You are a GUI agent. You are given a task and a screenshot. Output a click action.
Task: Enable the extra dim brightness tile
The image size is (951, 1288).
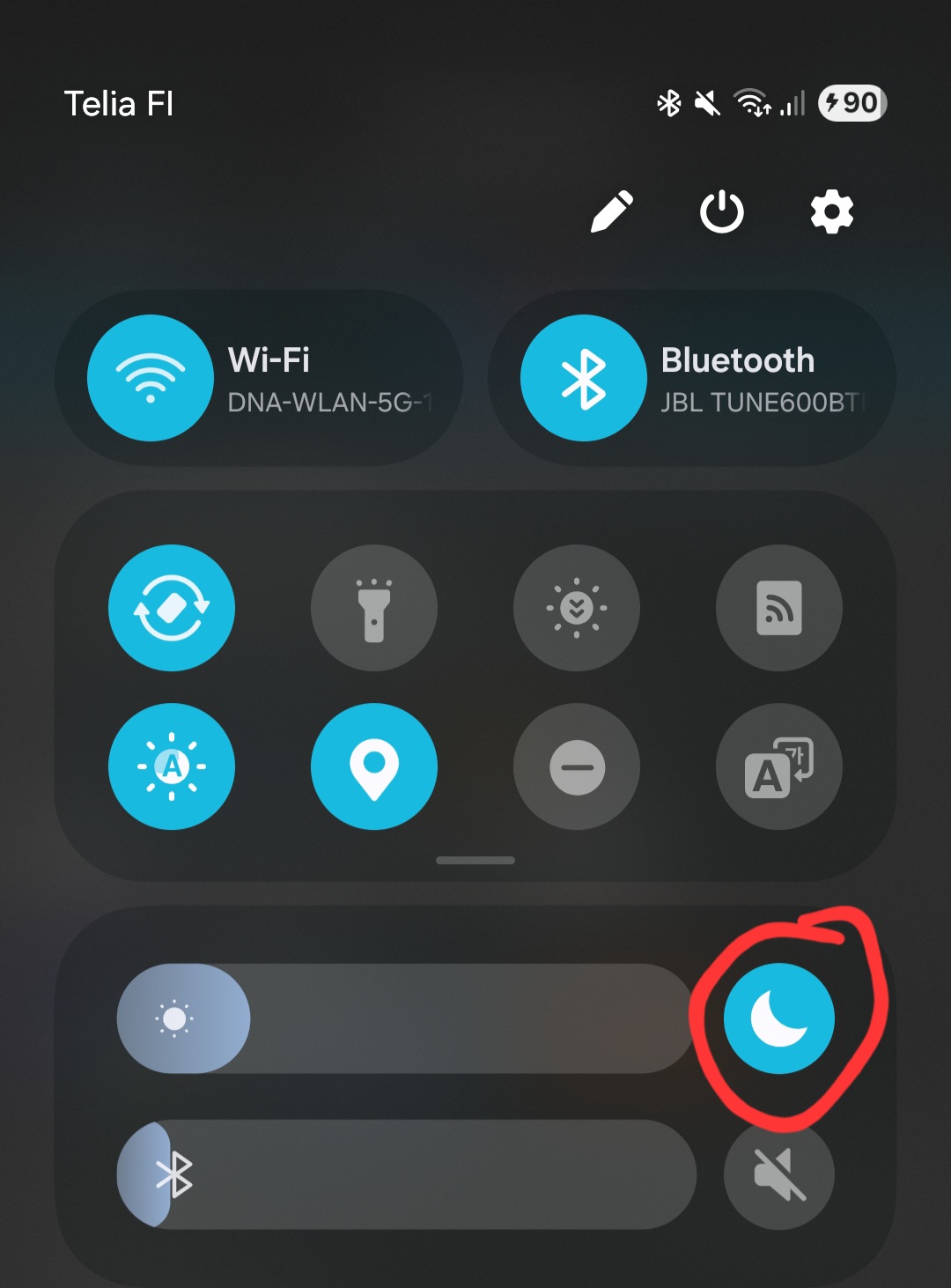tap(577, 608)
